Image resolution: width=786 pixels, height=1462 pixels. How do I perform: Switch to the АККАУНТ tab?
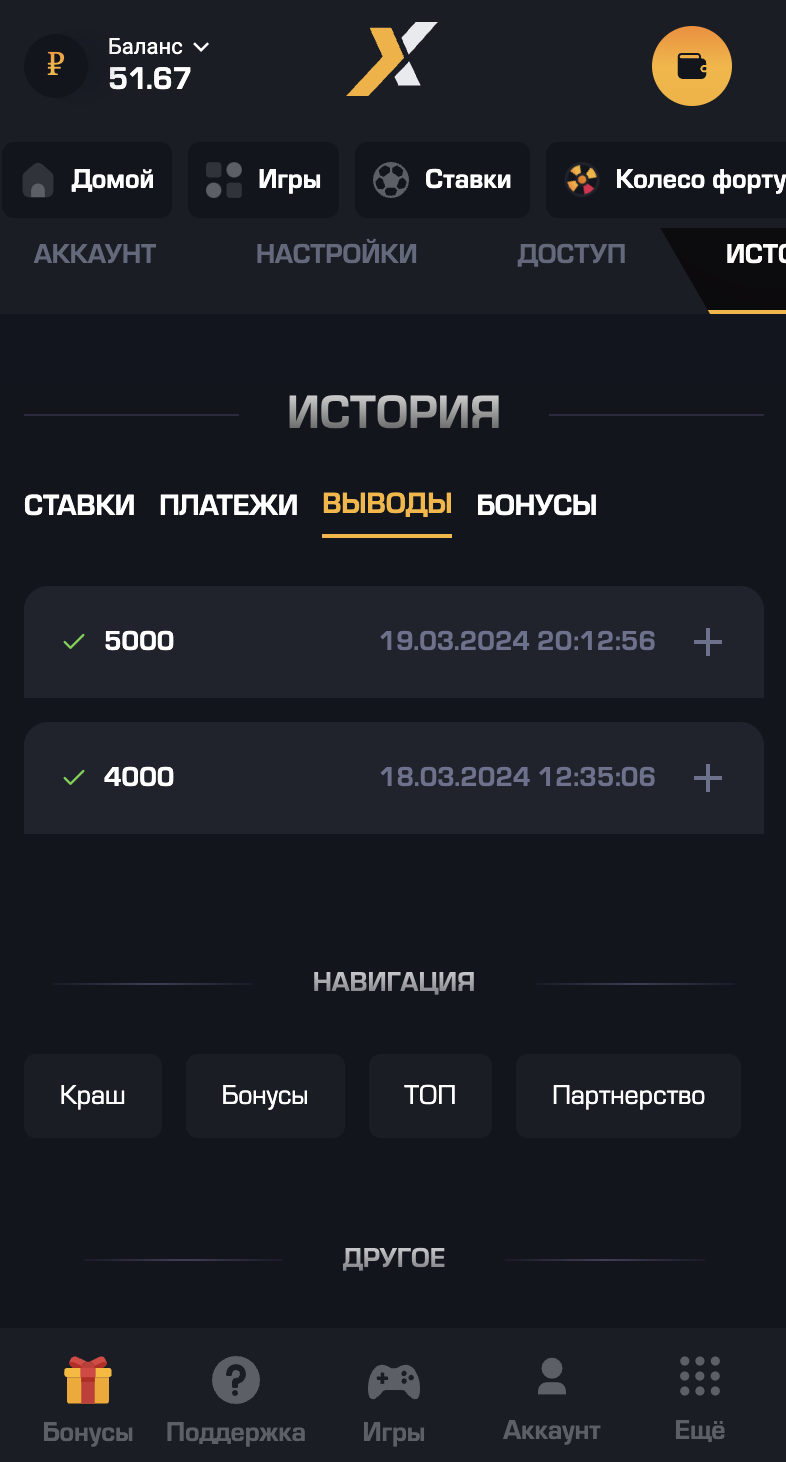[x=95, y=254]
